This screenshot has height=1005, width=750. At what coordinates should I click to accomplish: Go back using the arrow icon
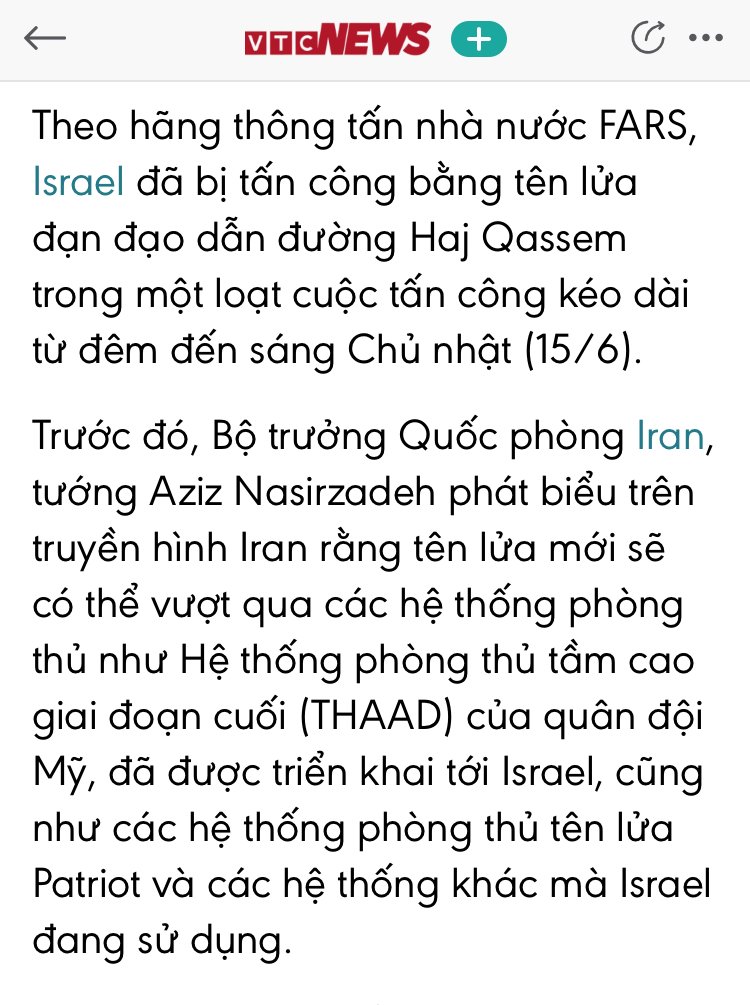pyautogui.click(x=45, y=39)
